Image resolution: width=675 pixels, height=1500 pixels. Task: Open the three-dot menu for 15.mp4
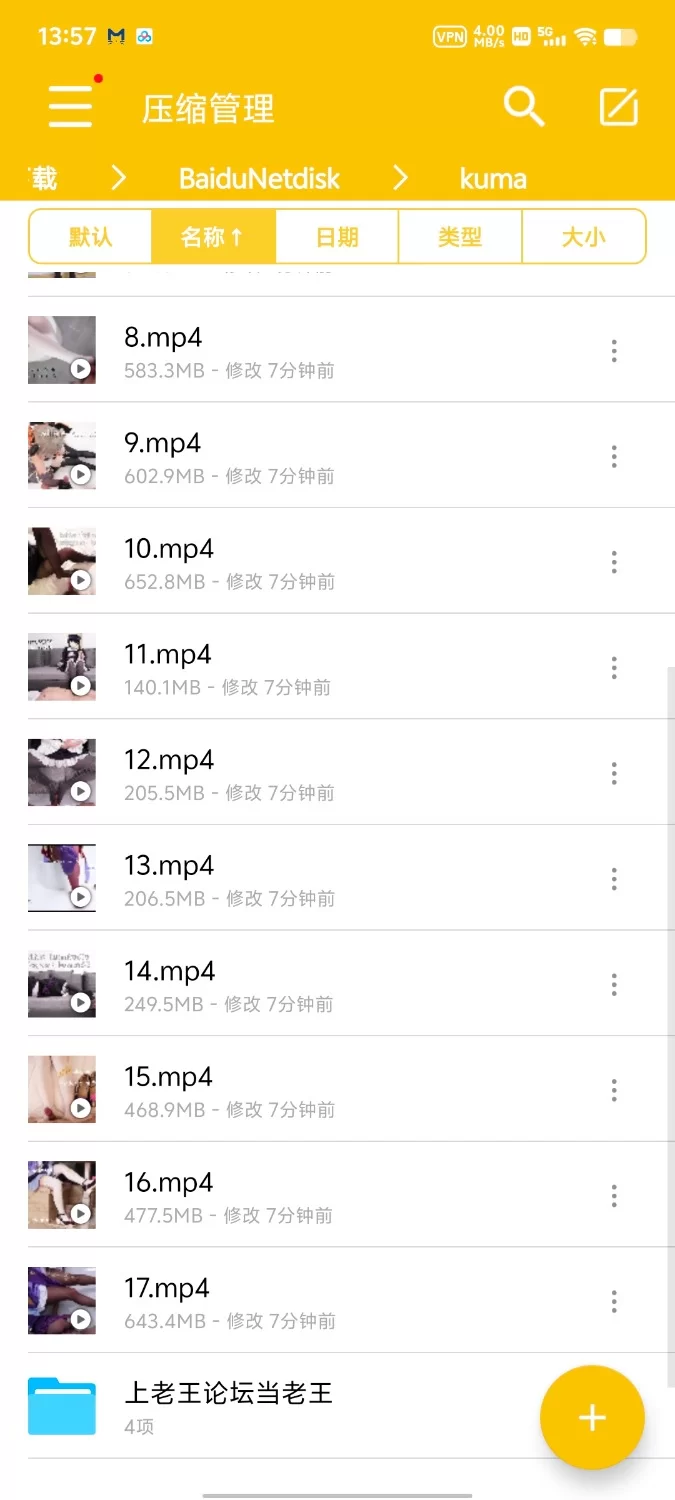pos(614,1090)
